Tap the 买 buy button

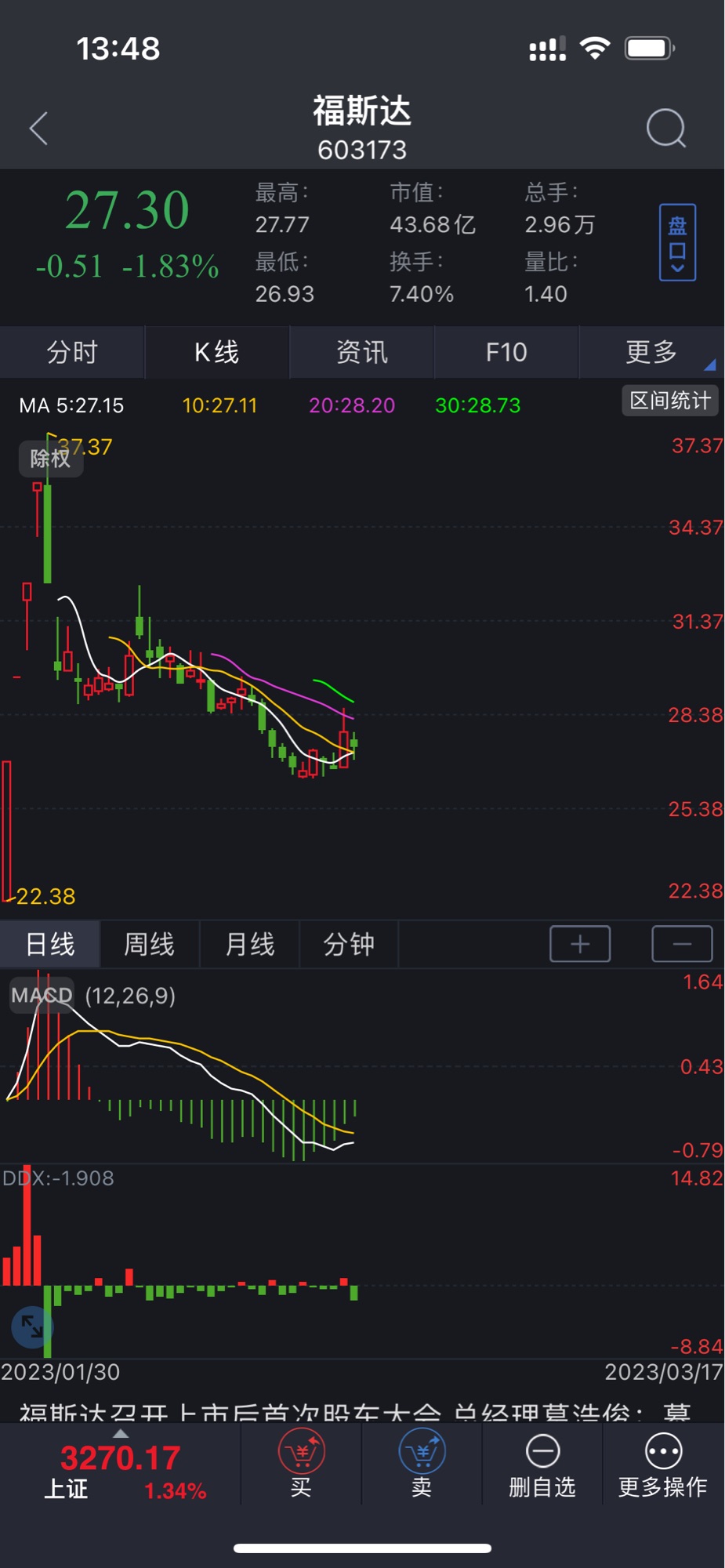[x=301, y=1463]
